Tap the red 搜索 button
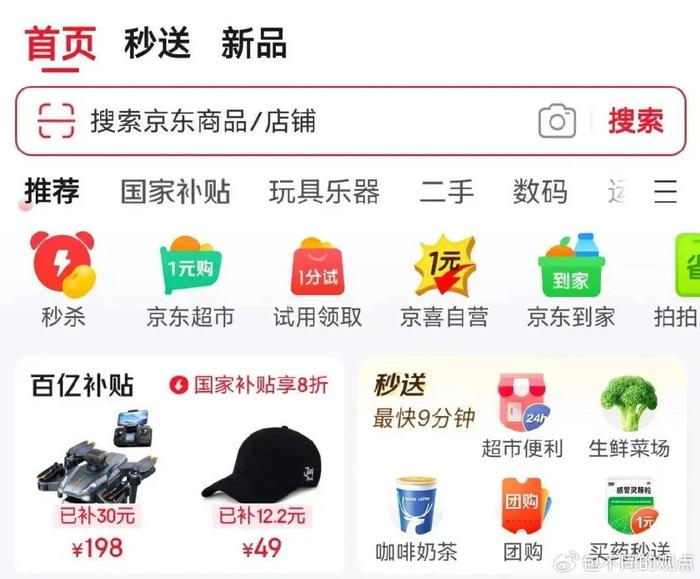The height and width of the screenshot is (579, 700). pyautogui.click(x=635, y=121)
